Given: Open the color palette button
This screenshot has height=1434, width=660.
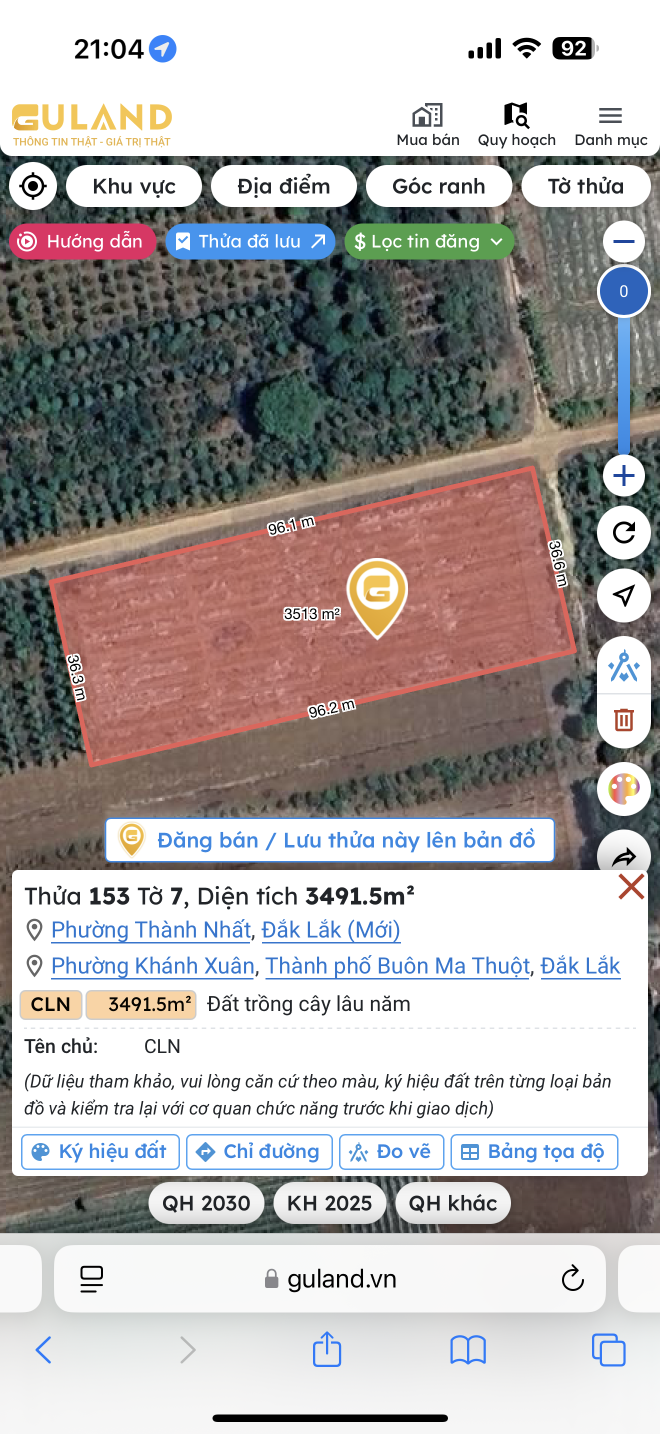Looking at the screenshot, I should (x=624, y=790).
